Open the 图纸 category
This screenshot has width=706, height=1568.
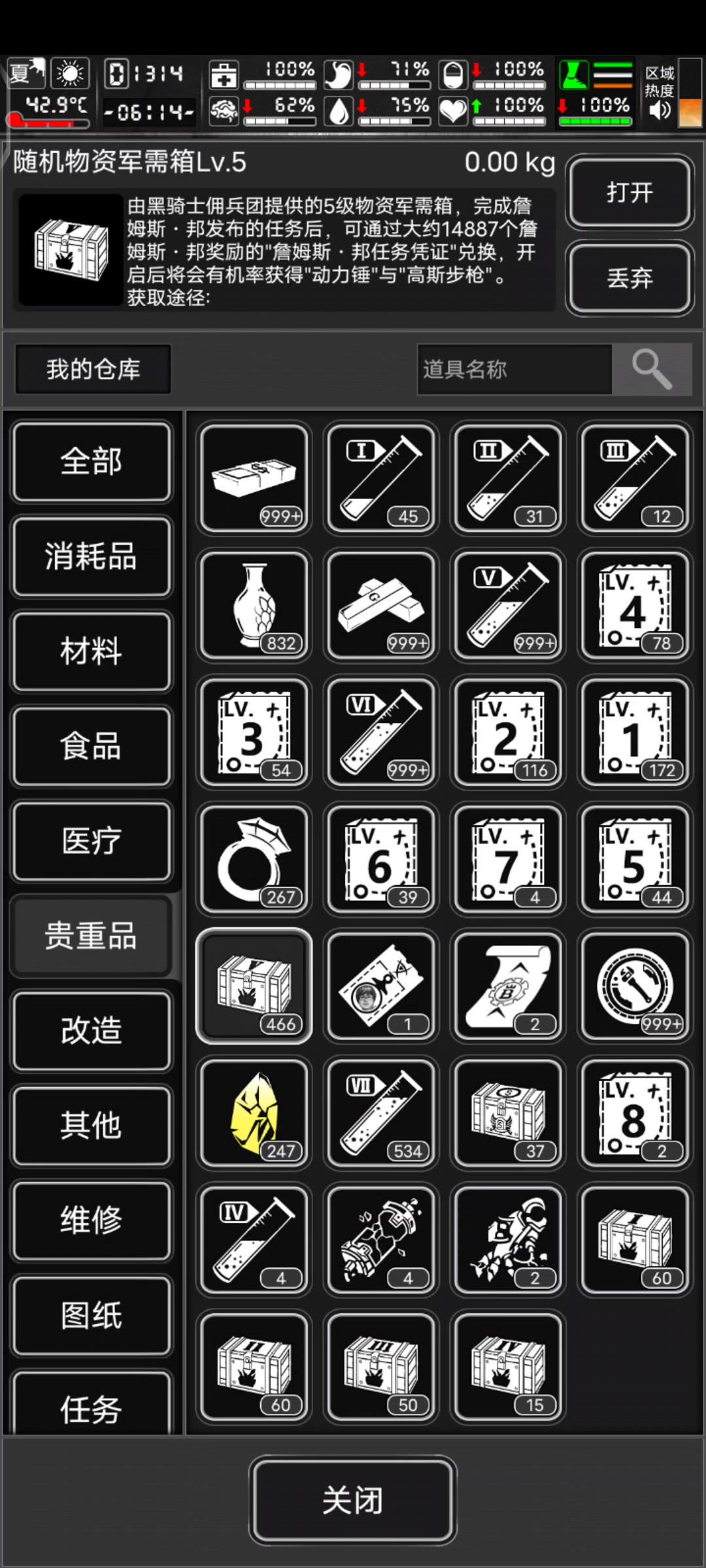pyautogui.click(x=92, y=1315)
